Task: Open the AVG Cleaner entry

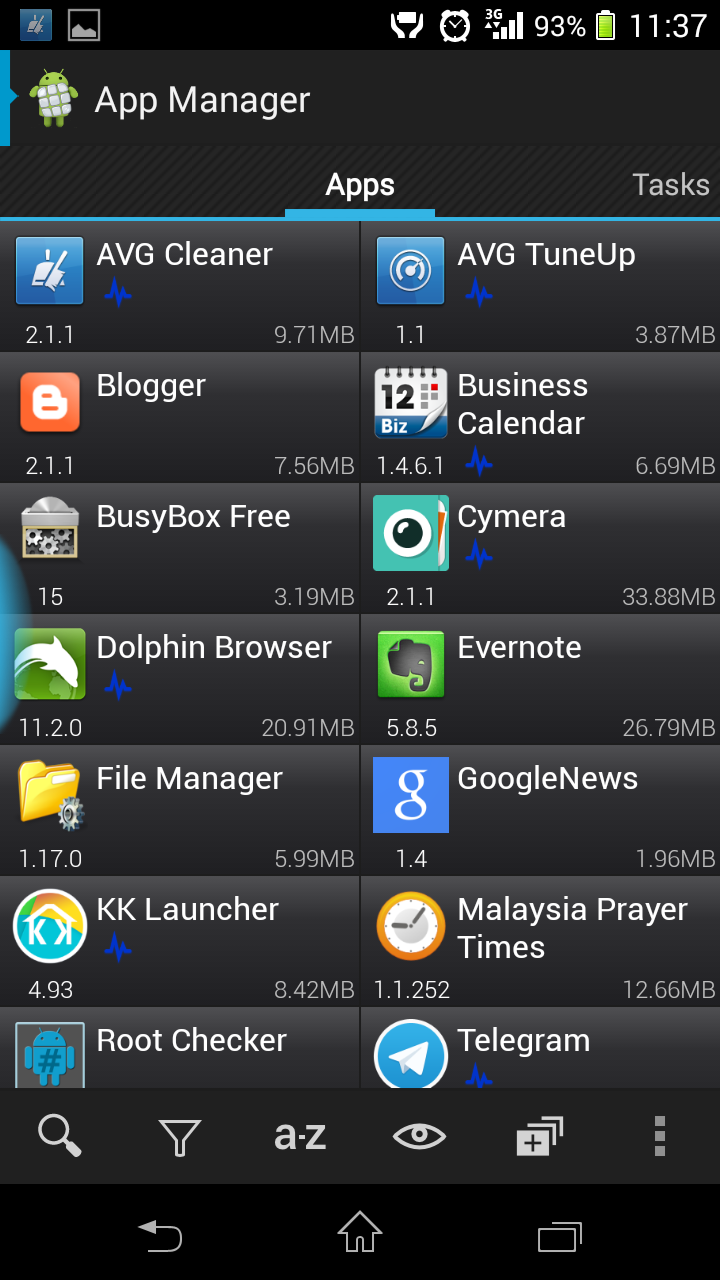Action: [x=180, y=286]
